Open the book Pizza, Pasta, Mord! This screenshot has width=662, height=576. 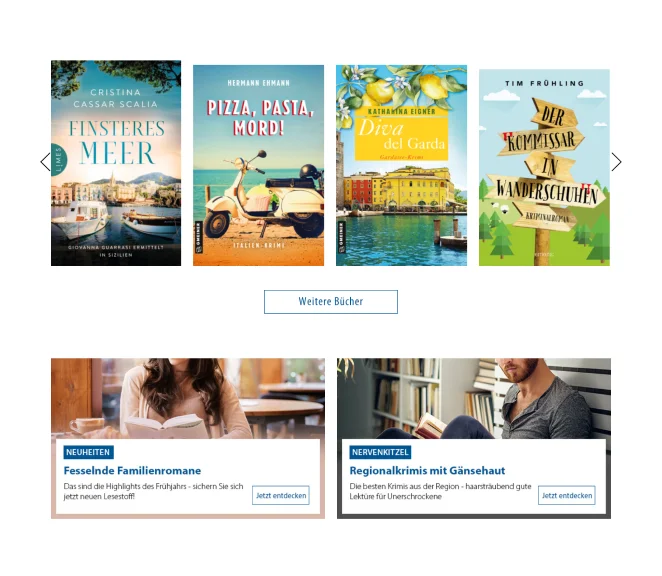(x=258, y=165)
